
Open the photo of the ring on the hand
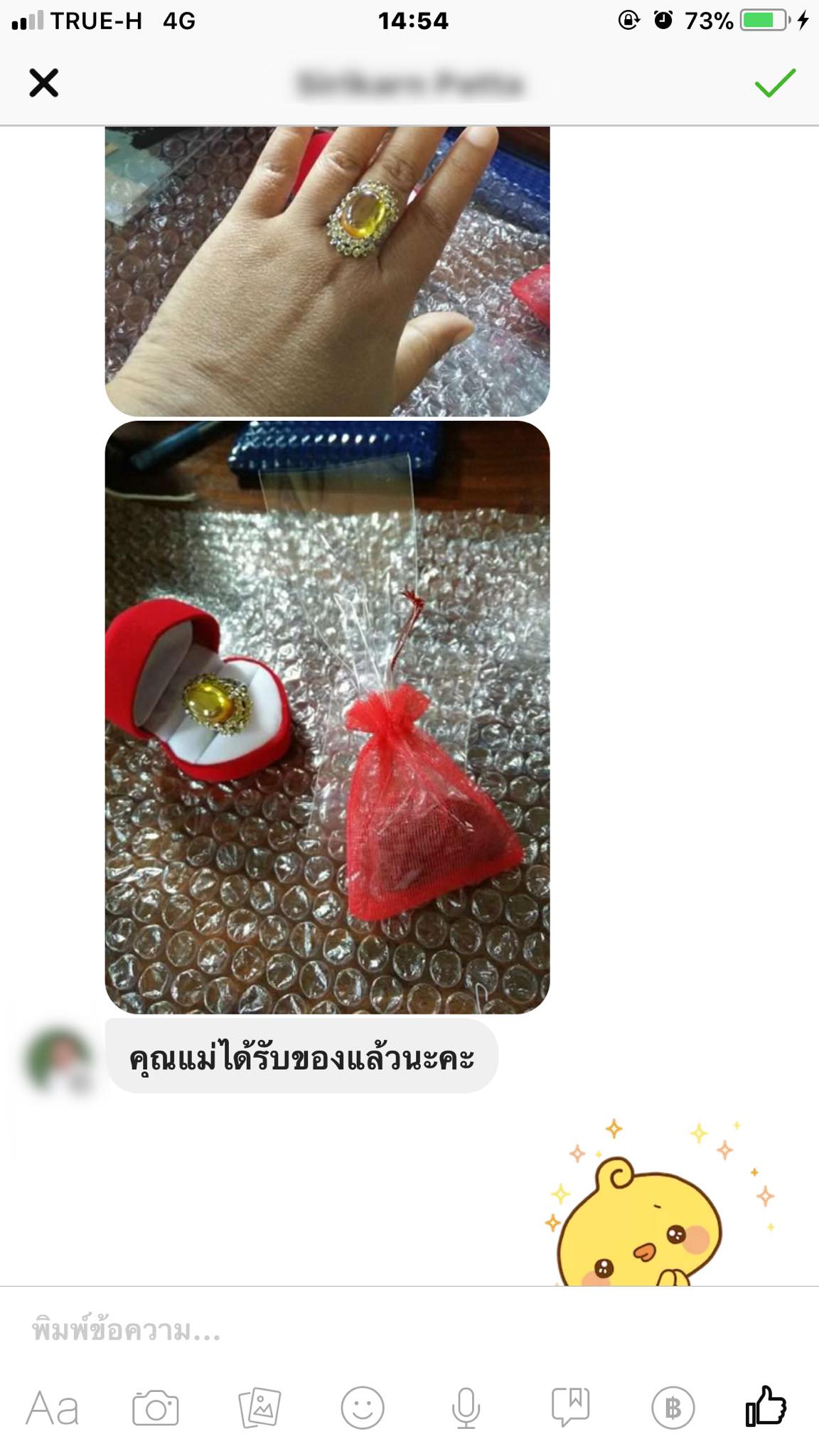[327, 270]
